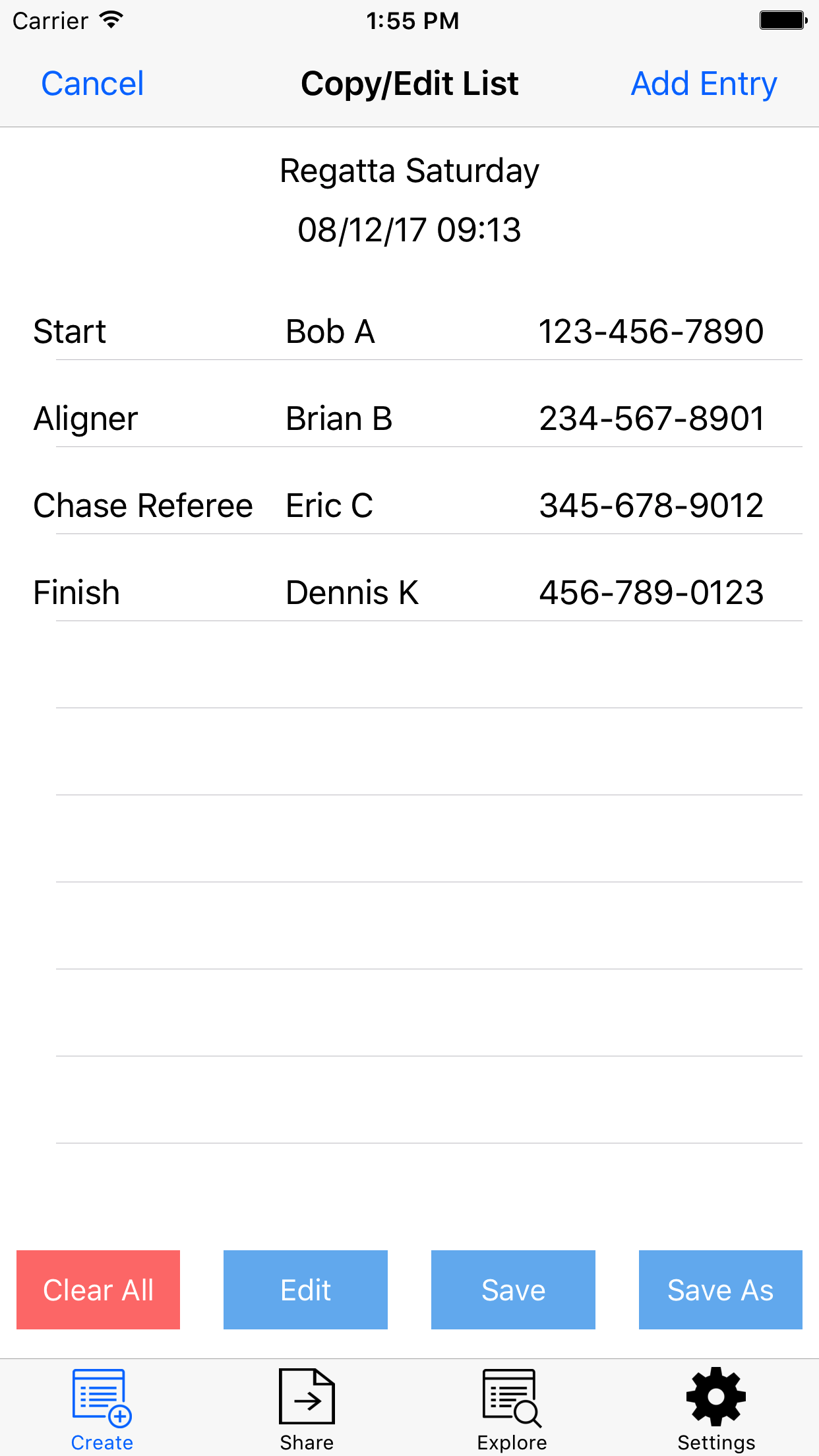The height and width of the screenshot is (1456, 819).
Task: Select the Aligner row with Brian B
Action: 409,418
